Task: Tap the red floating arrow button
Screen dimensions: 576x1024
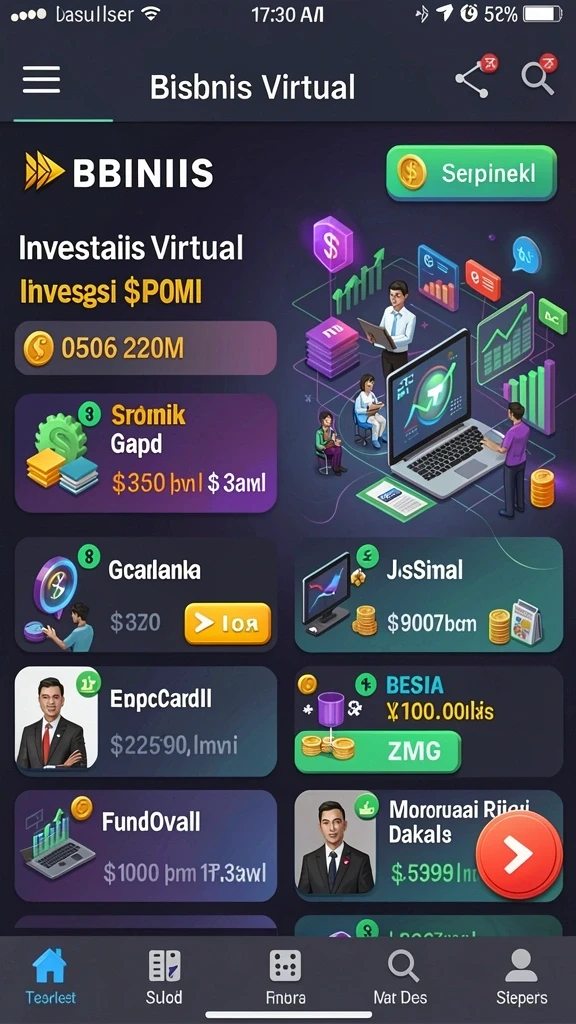Action: (x=519, y=854)
